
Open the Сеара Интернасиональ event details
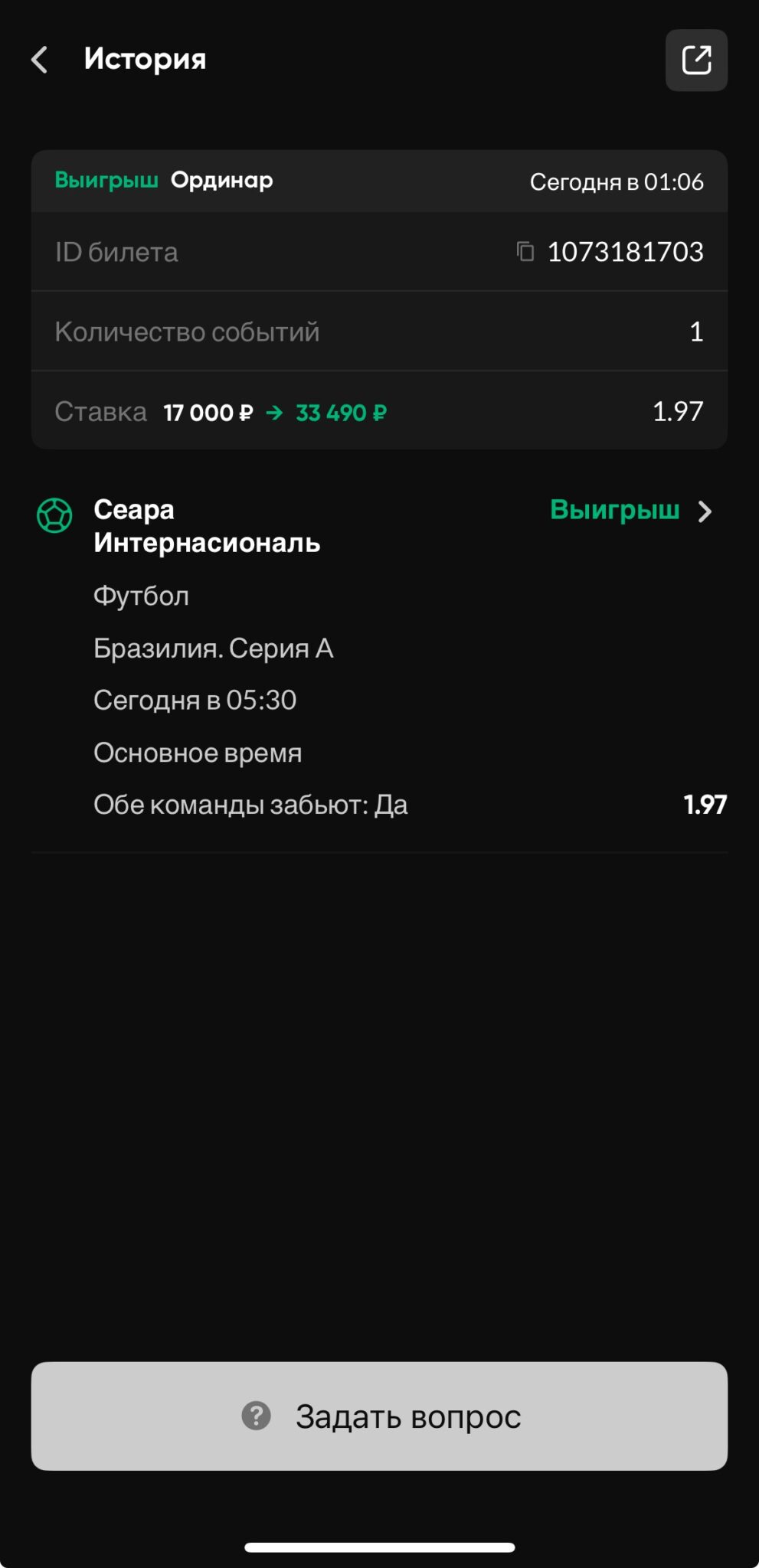tap(705, 511)
